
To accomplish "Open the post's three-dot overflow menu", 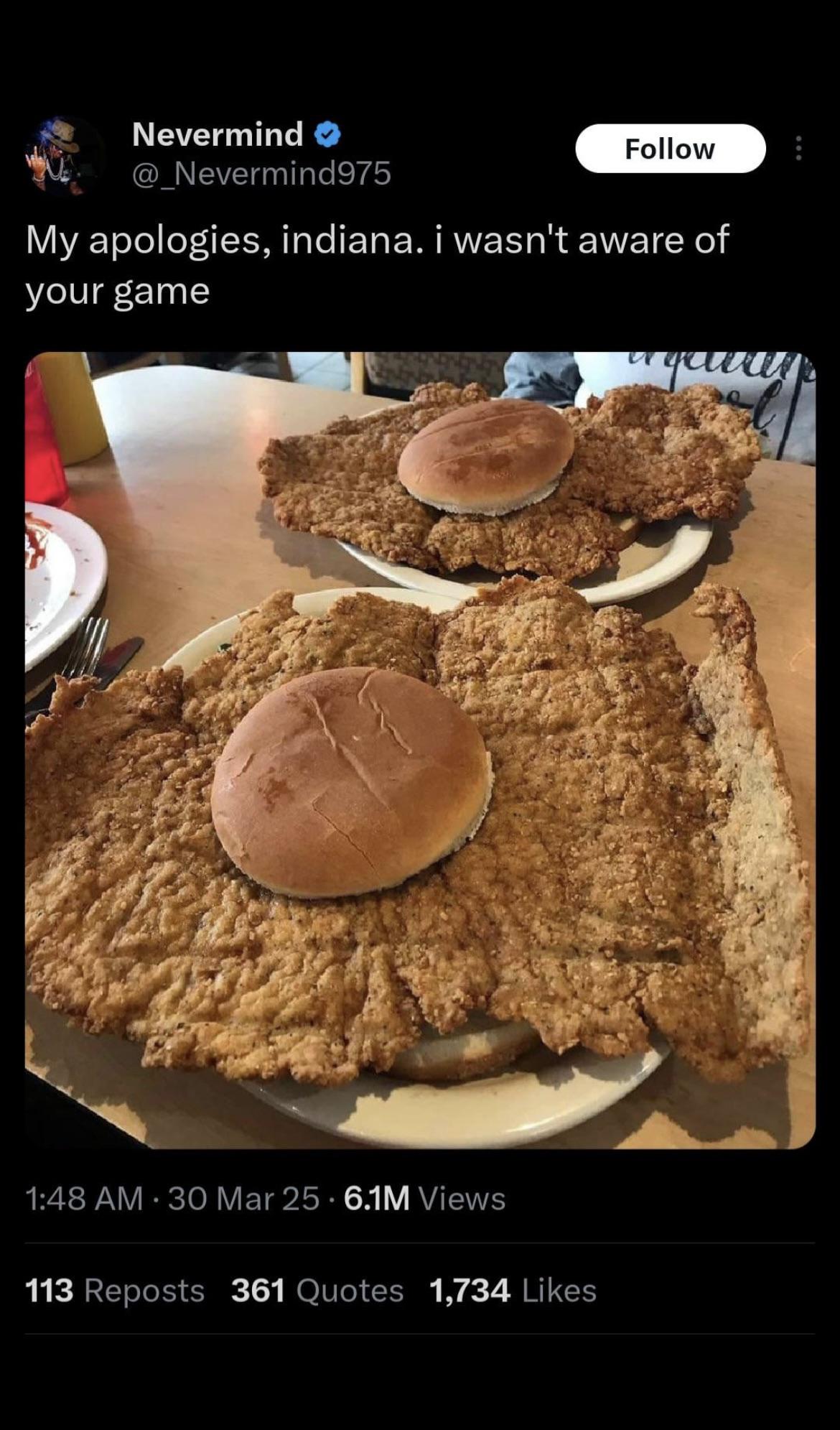I will tap(798, 149).
